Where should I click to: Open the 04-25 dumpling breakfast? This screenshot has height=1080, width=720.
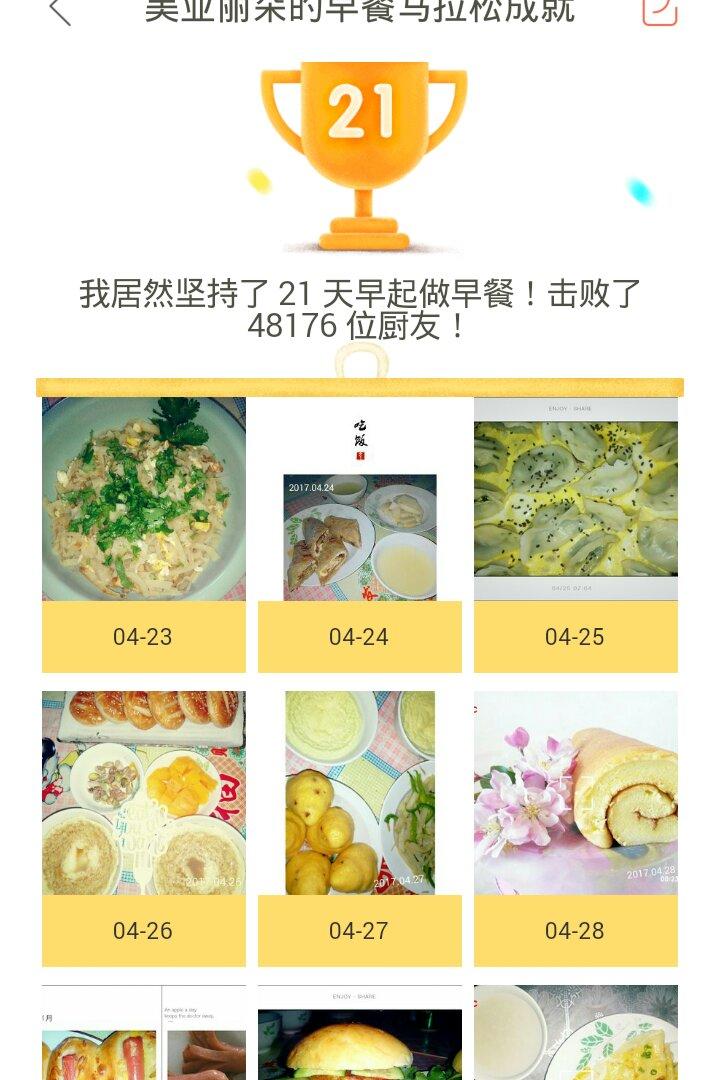[575, 499]
